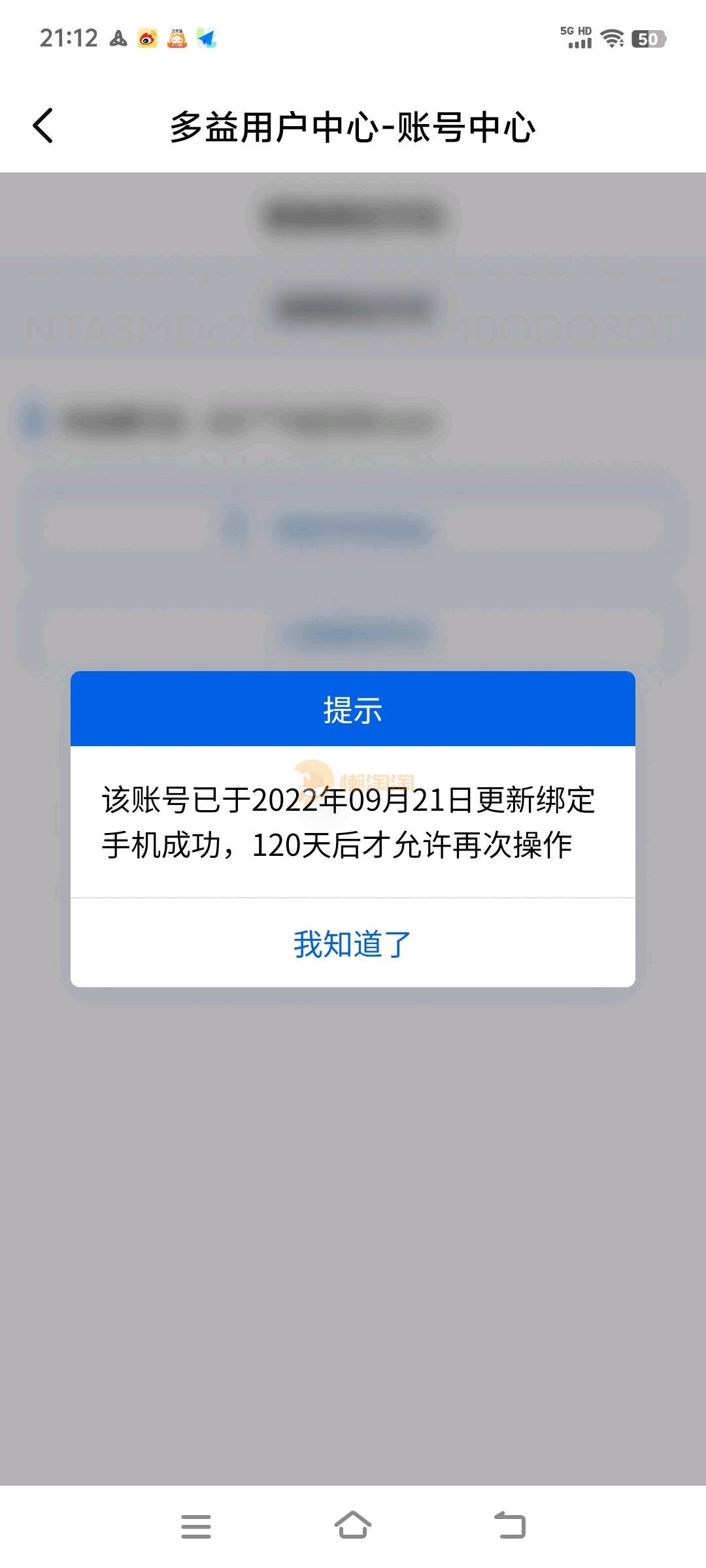
Task: Go back using the top-left arrow
Action: (43, 125)
